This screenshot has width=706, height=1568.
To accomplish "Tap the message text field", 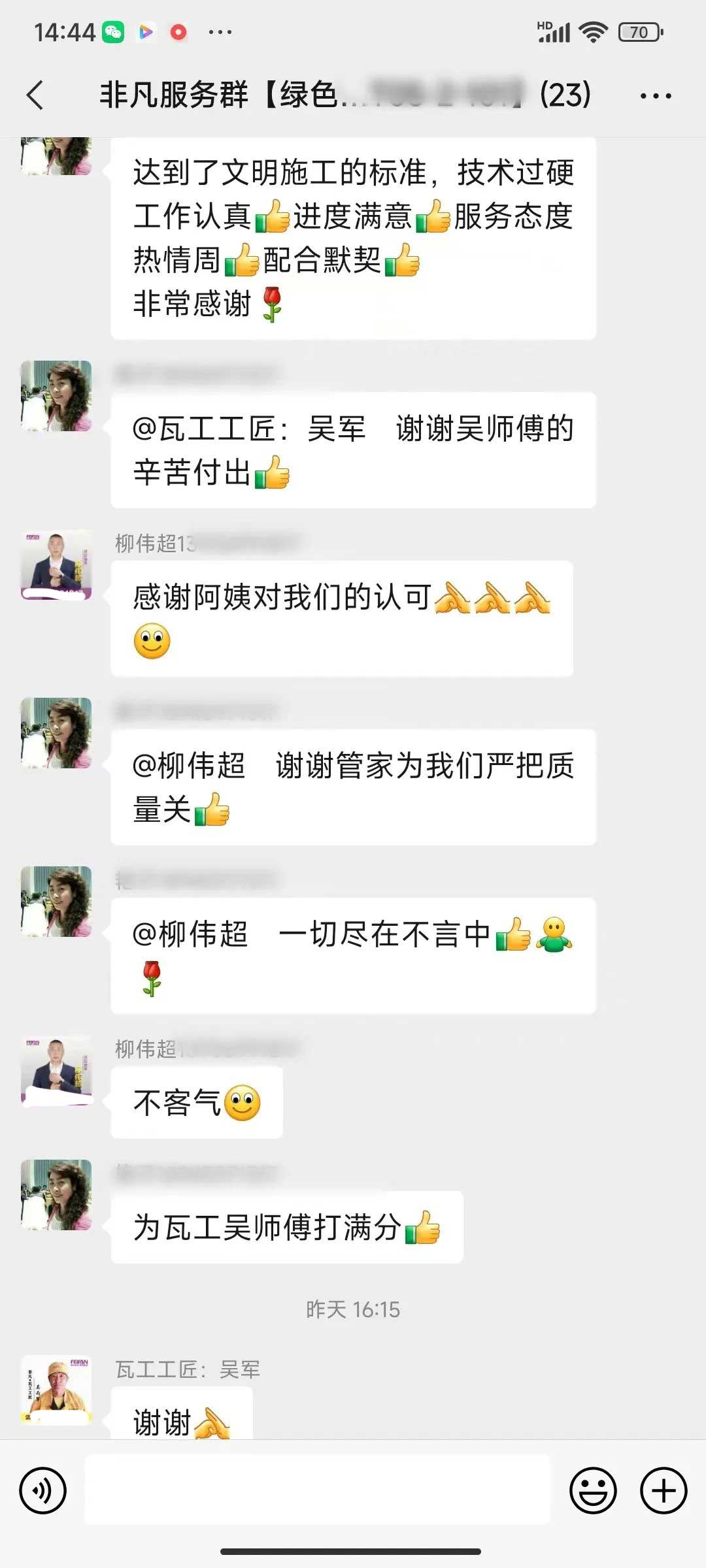I will pos(318,1490).
